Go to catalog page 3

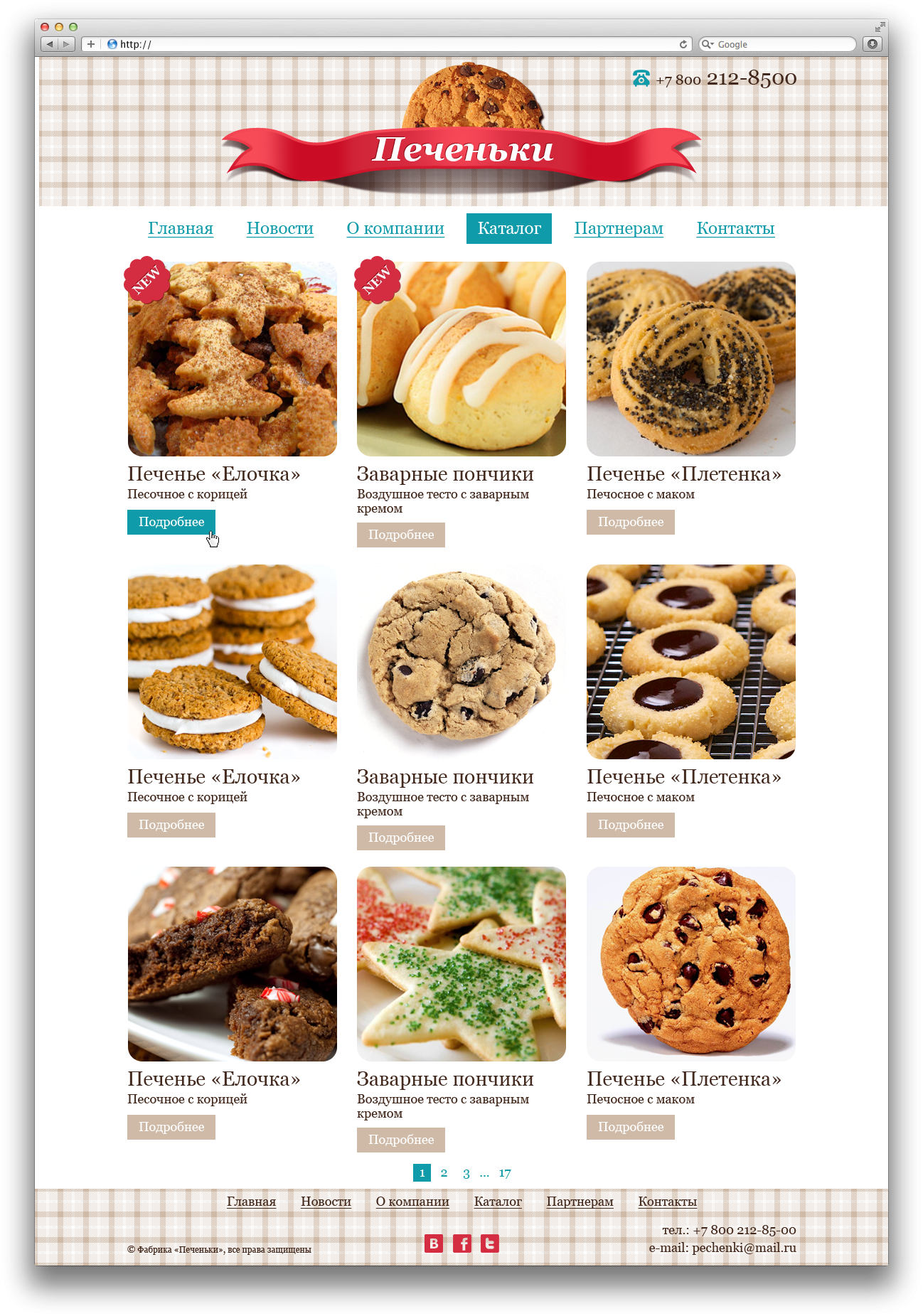(x=466, y=1173)
